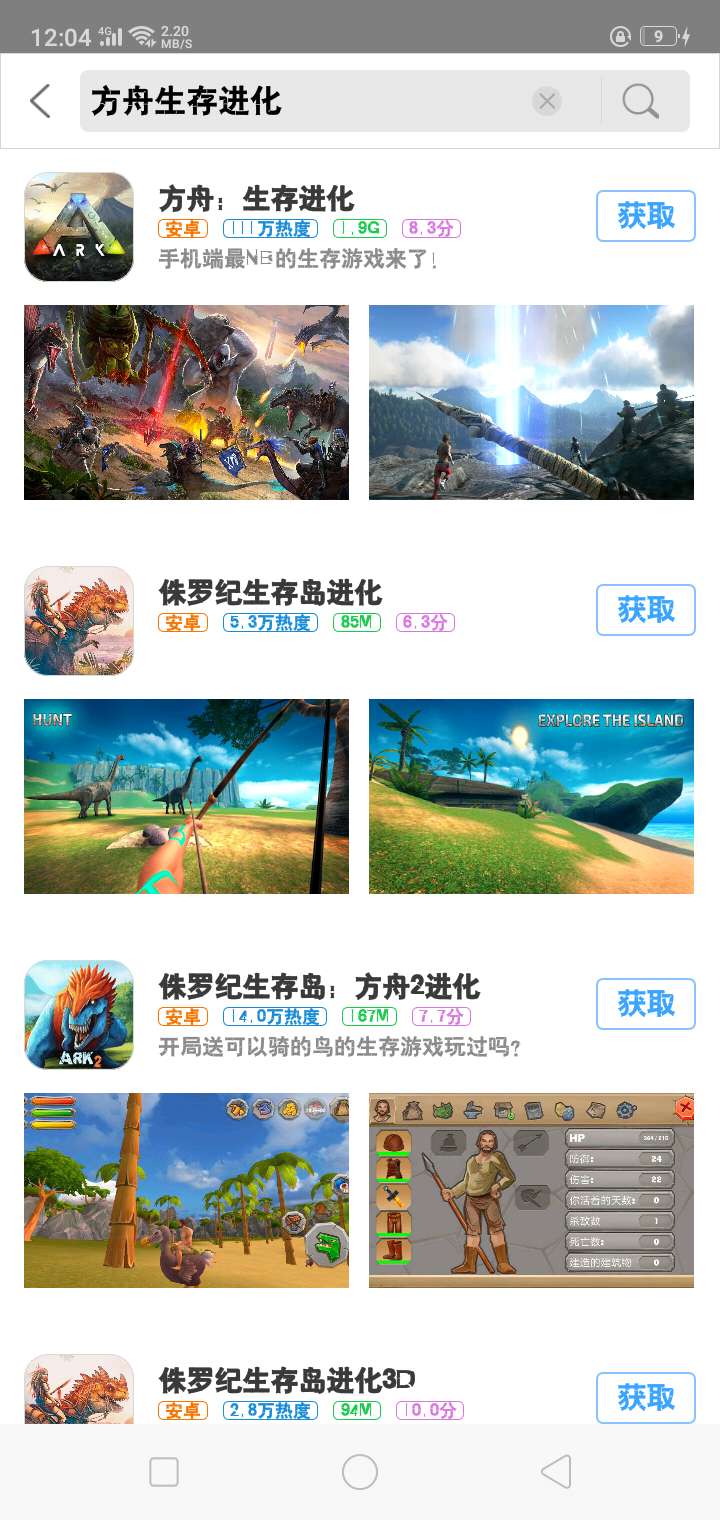The image size is (720, 1520).
Task: Get the 侏罗纪生存岛进化3D game
Action: pyautogui.click(x=645, y=1397)
